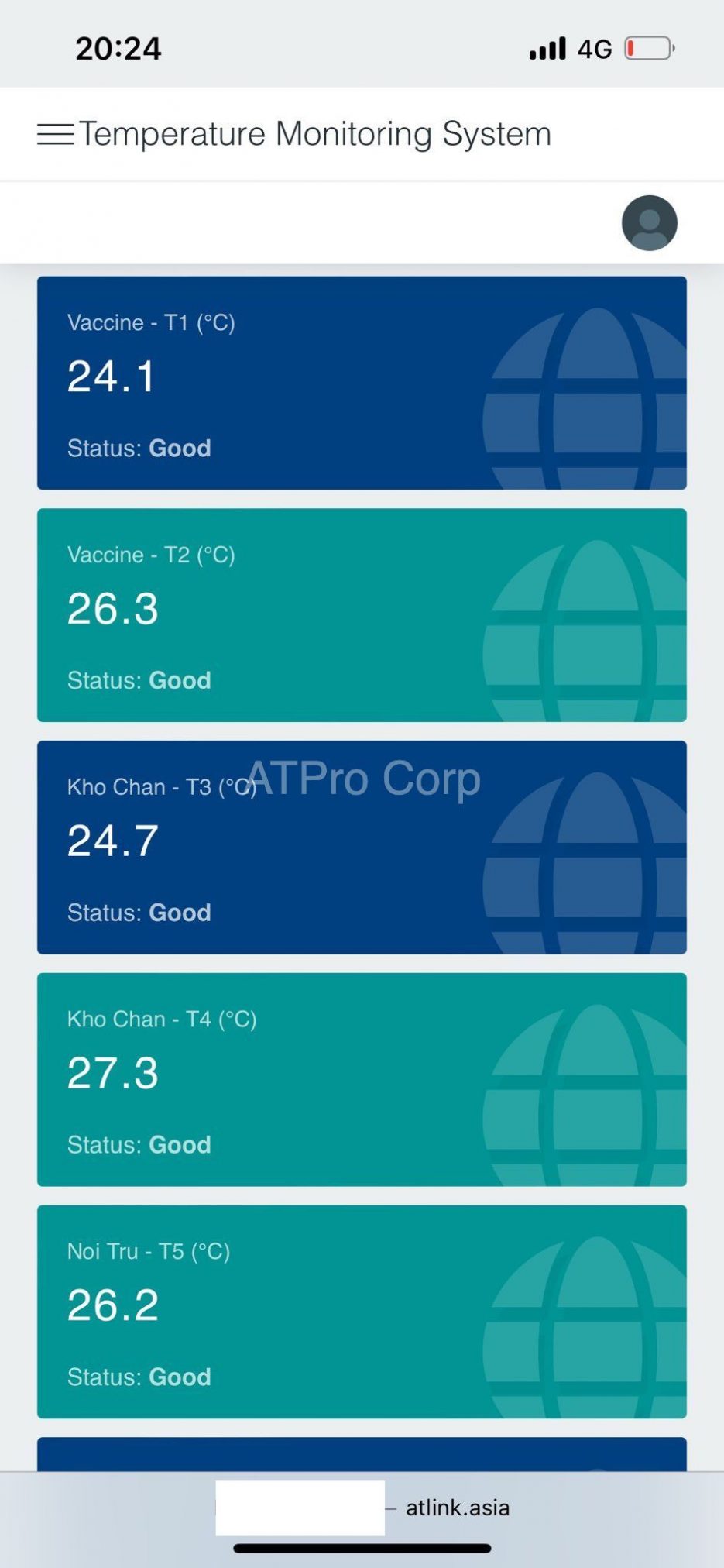This screenshot has height=1568, width=724.
Task: Tap the atlink.asia address bar
Action: tap(457, 1508)
